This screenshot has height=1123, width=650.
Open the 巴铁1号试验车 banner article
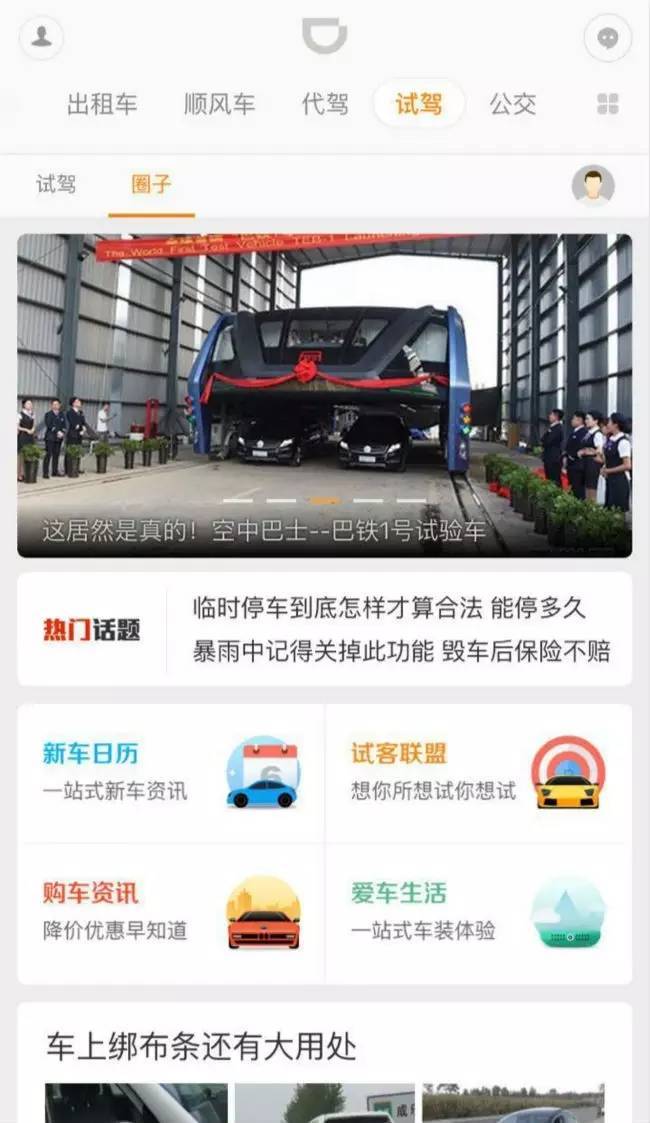click(324, 395)
